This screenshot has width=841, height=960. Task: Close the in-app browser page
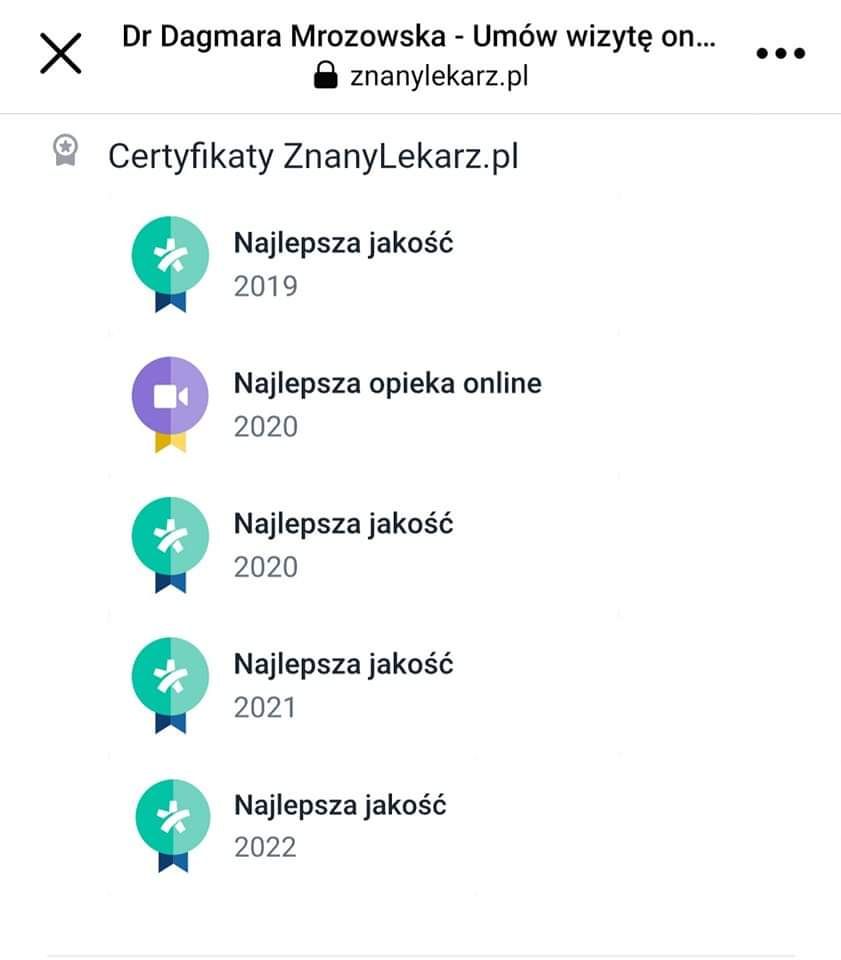(x=60, y=53)
